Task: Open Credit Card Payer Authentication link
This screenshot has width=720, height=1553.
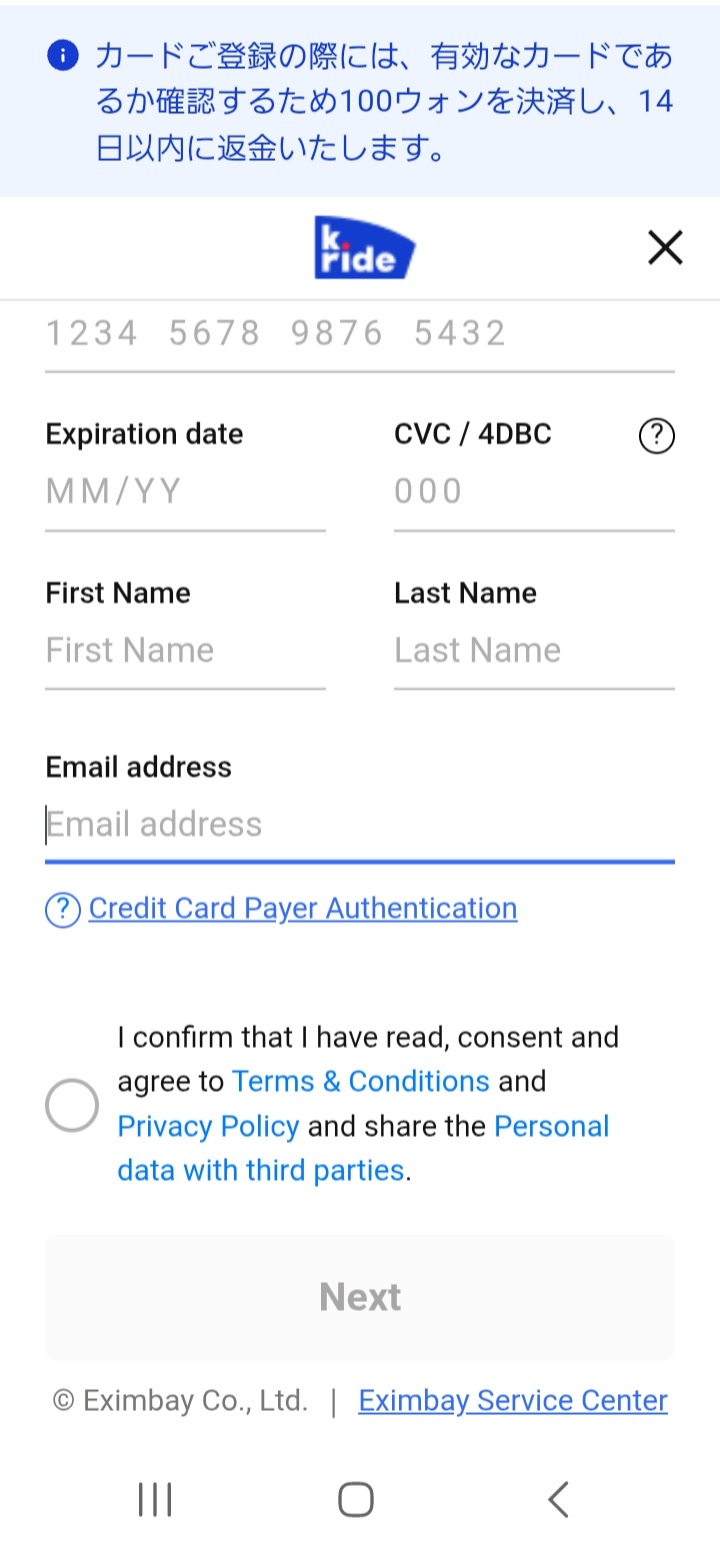Action: [303, 908]
